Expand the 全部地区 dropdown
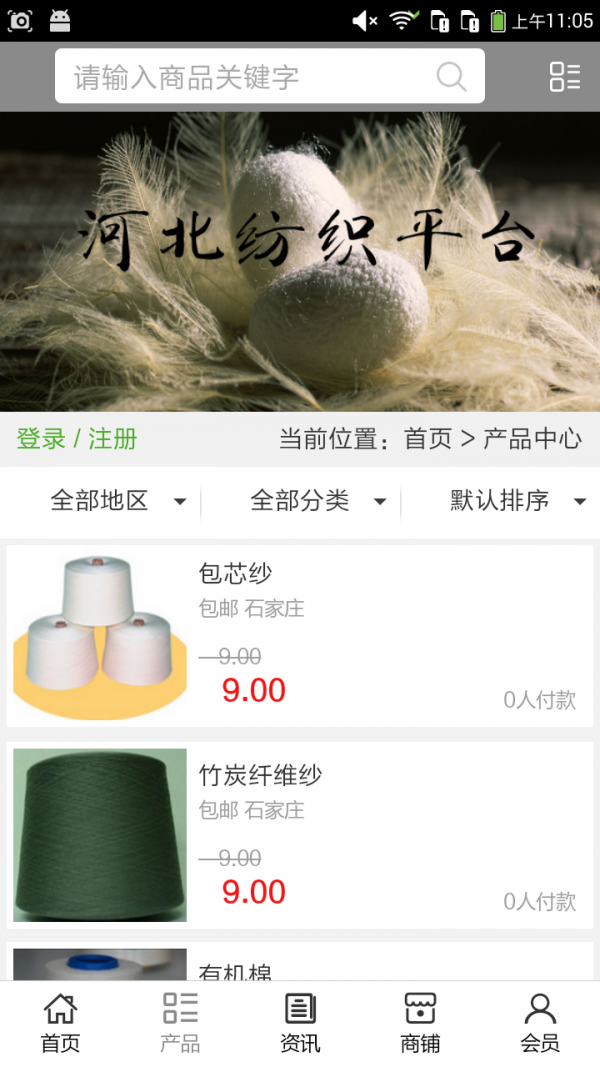The height and width of the screenshot is (1067, 600). pos(118,501)
